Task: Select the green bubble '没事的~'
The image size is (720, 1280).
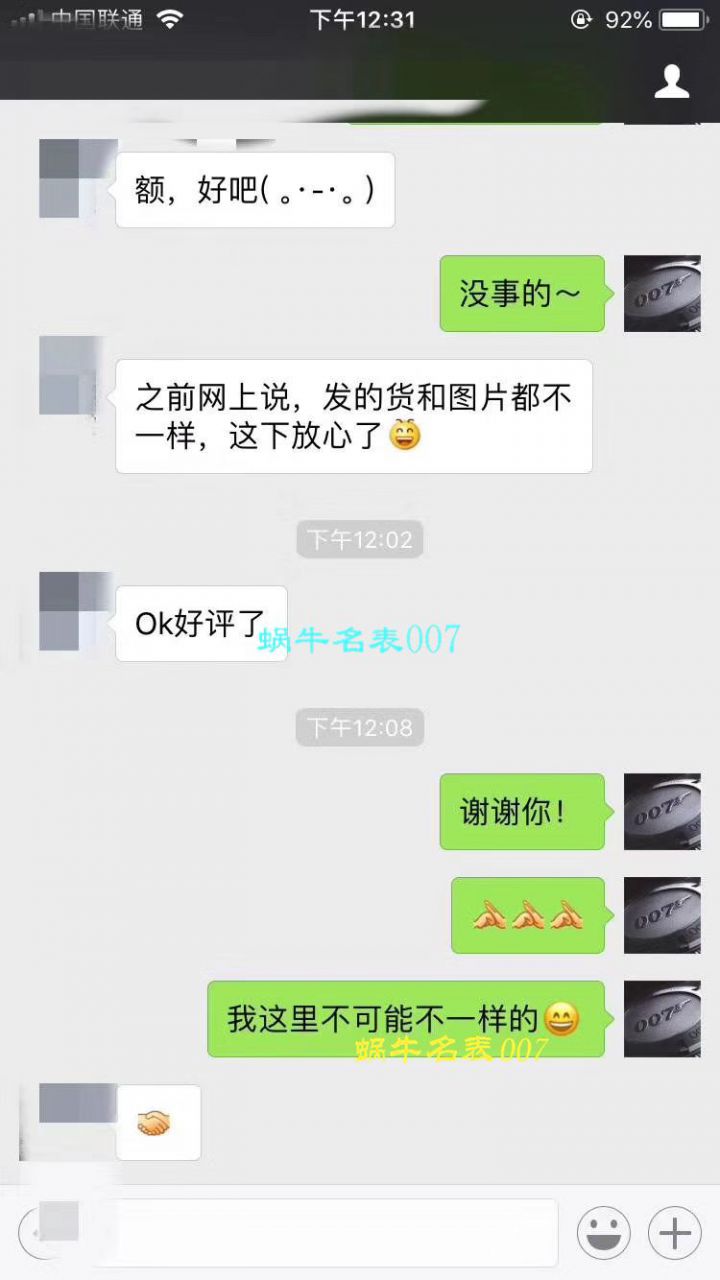Action: [521, 293]
